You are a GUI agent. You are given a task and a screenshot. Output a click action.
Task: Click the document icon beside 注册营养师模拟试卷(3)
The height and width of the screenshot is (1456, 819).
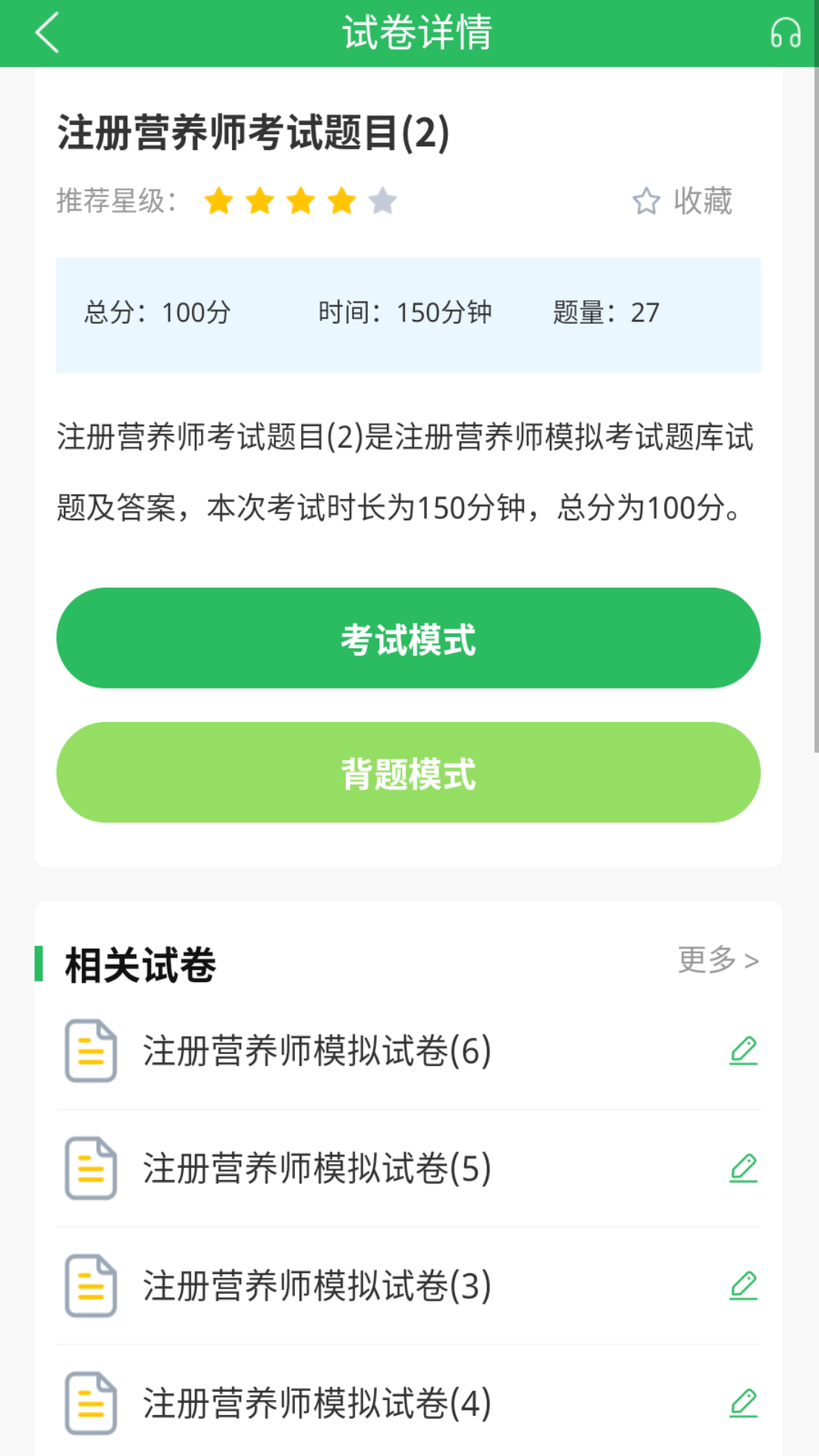pyautogui.click(x=90, y=1285)
